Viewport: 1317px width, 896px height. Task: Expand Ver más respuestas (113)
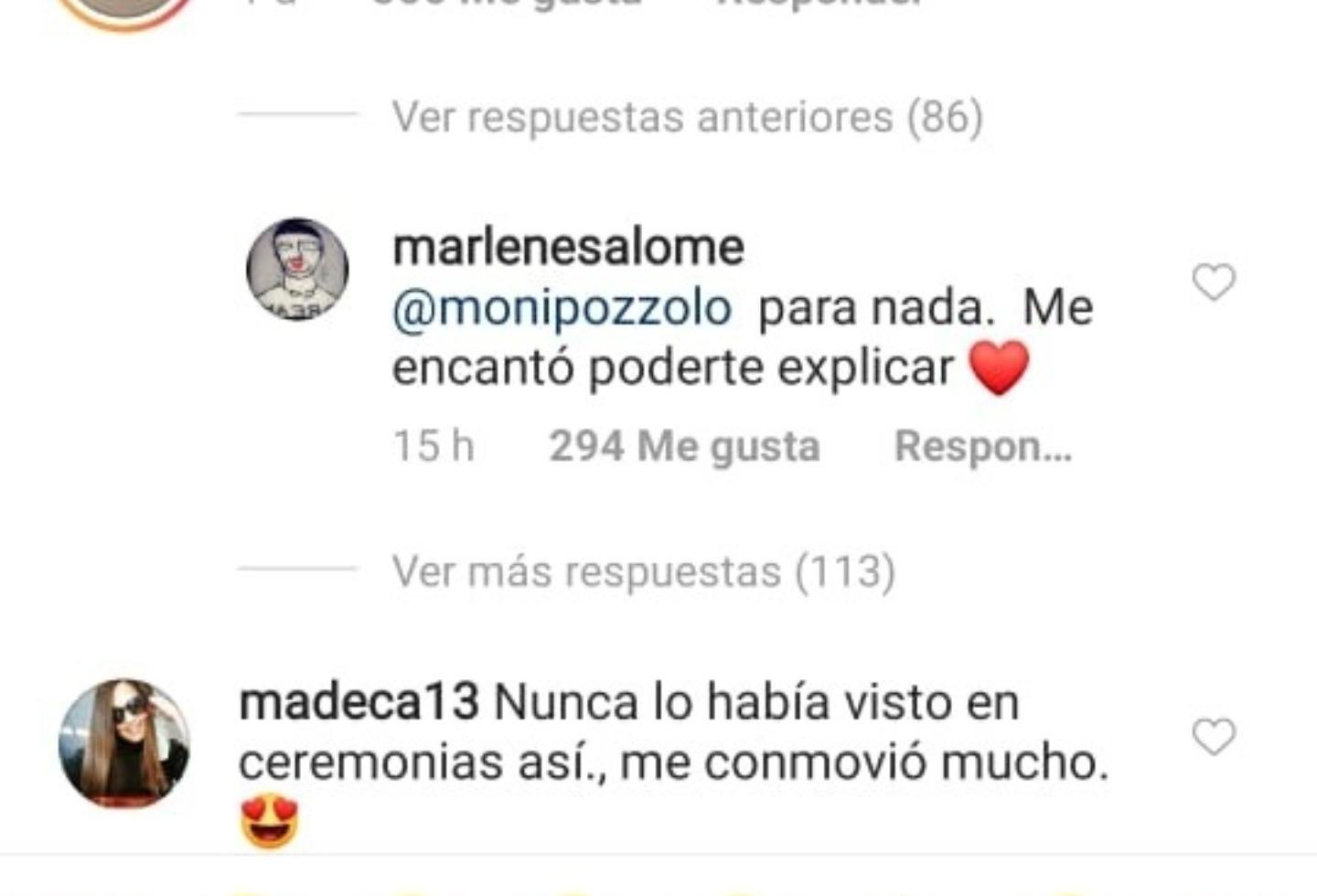click(643, 571)
